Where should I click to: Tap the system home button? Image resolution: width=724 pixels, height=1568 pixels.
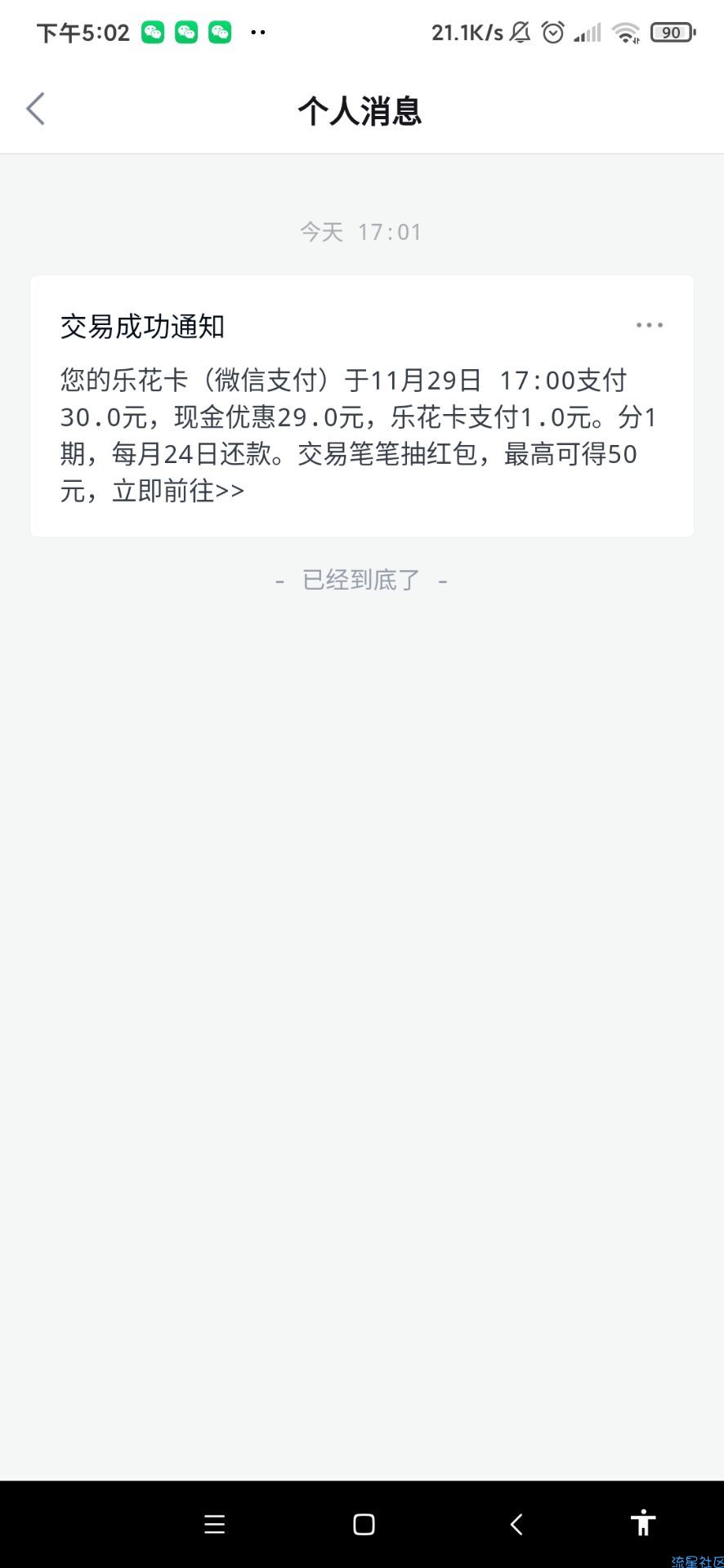pyautogui.click(x=364, y=1524)
